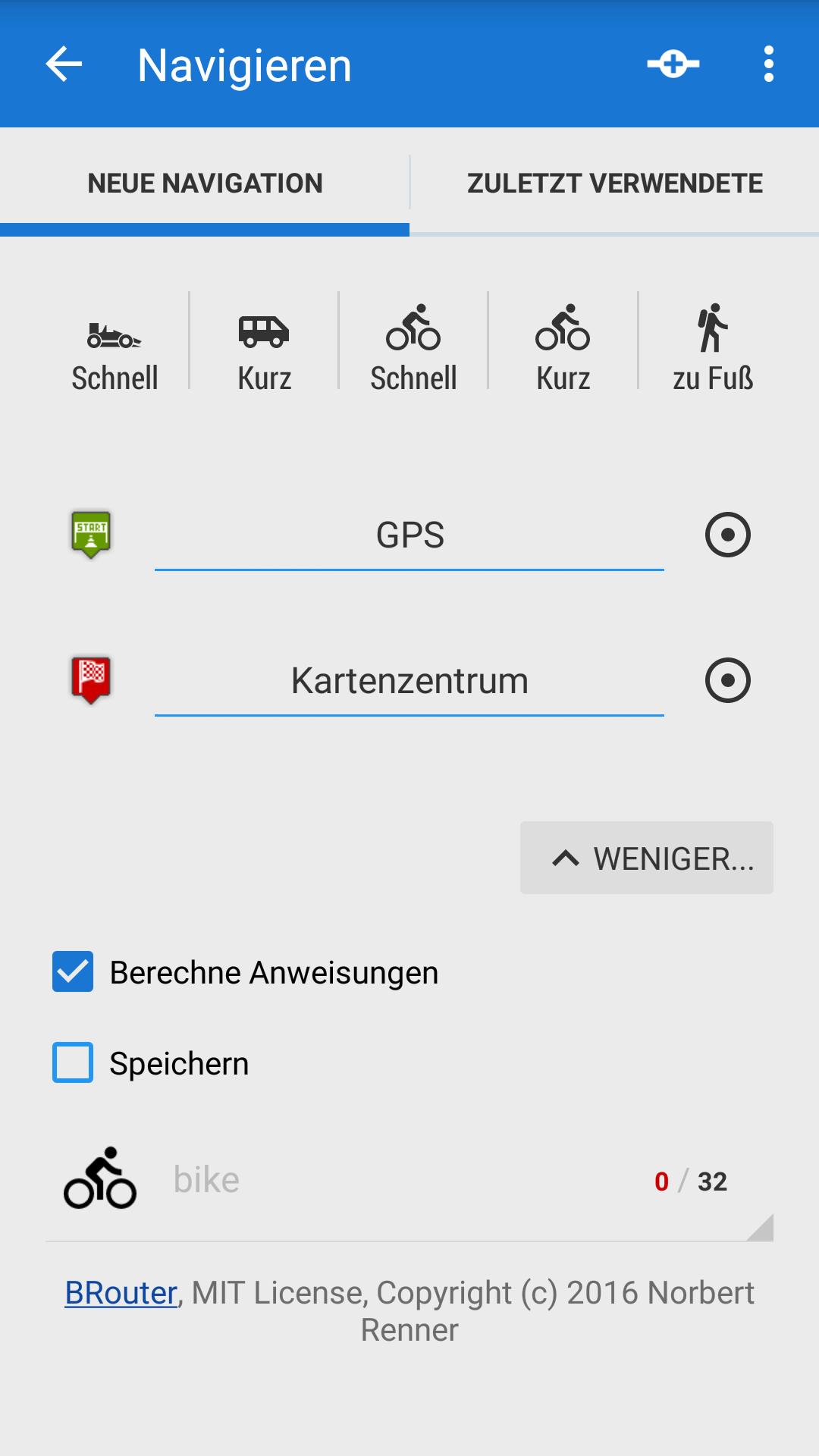The width and height of the screenshot is (819, 1456).
Task: Open the bike profile dropdown
Action: 409,1181
